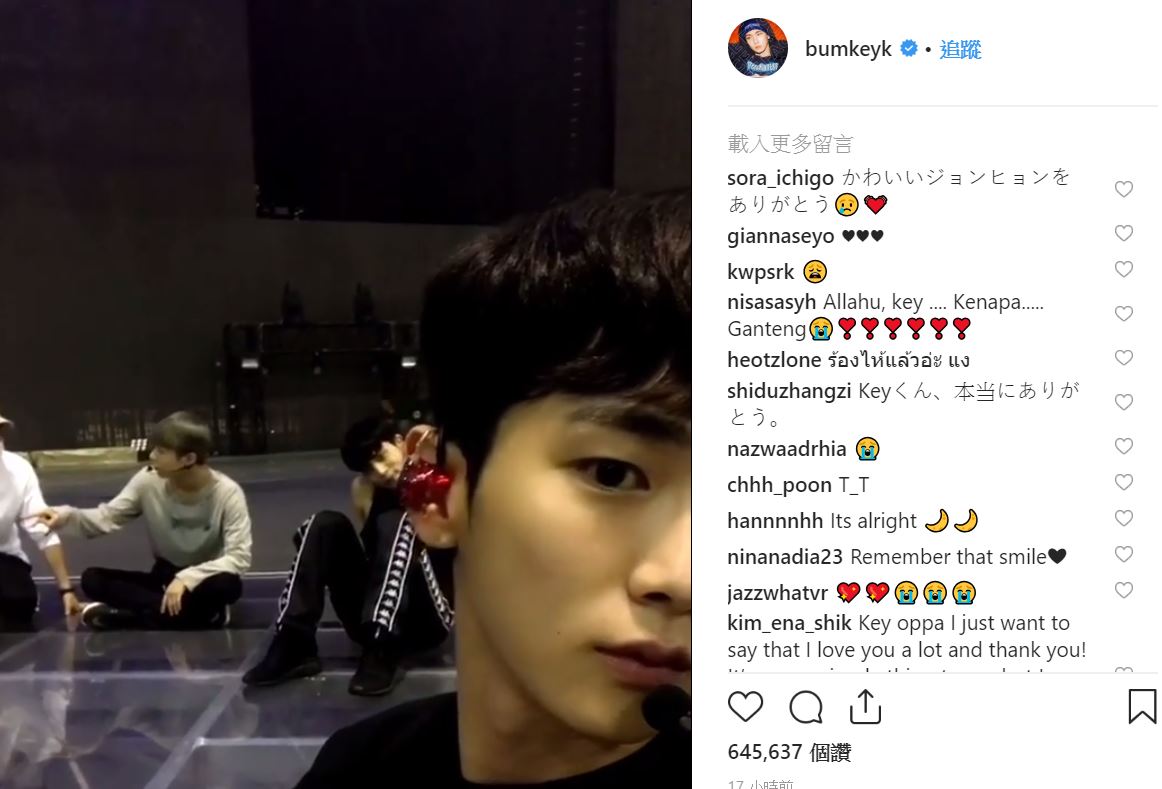The height and width of the screenshot is (789, 1162).
Task: Like shiduzhangzi's comment
Action: point(1123,402)
